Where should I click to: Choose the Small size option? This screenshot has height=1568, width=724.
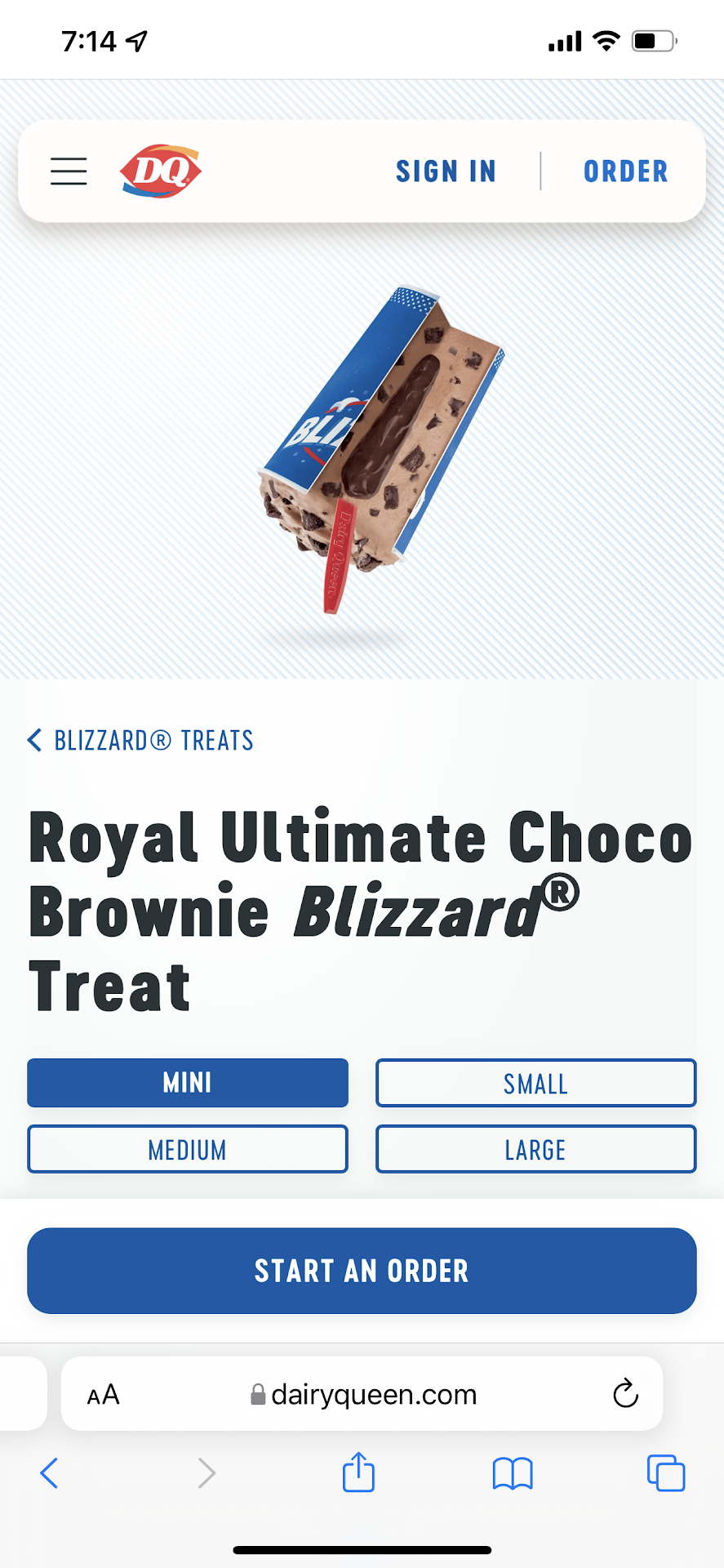535,1083
